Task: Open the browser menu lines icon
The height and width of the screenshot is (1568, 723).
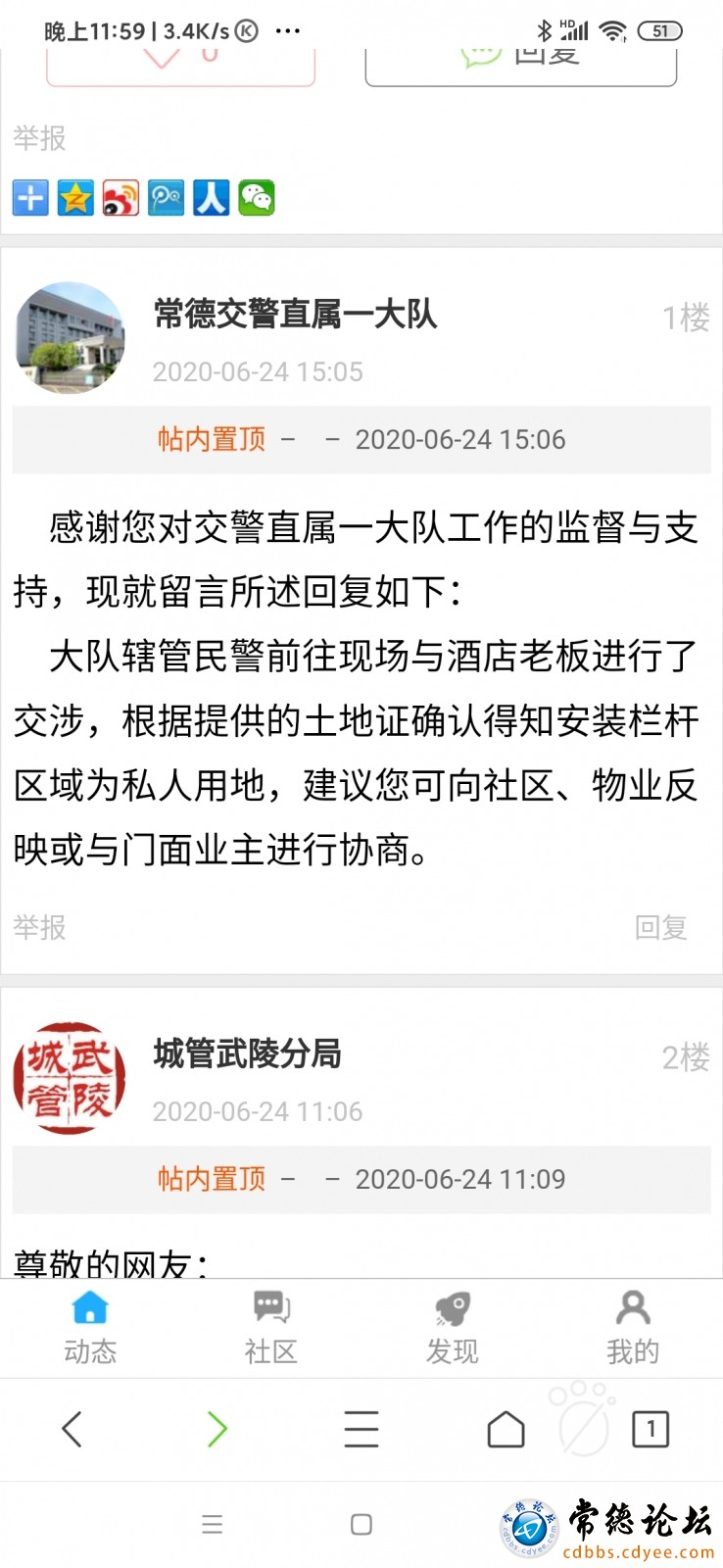Action: tap(361, 1429)
